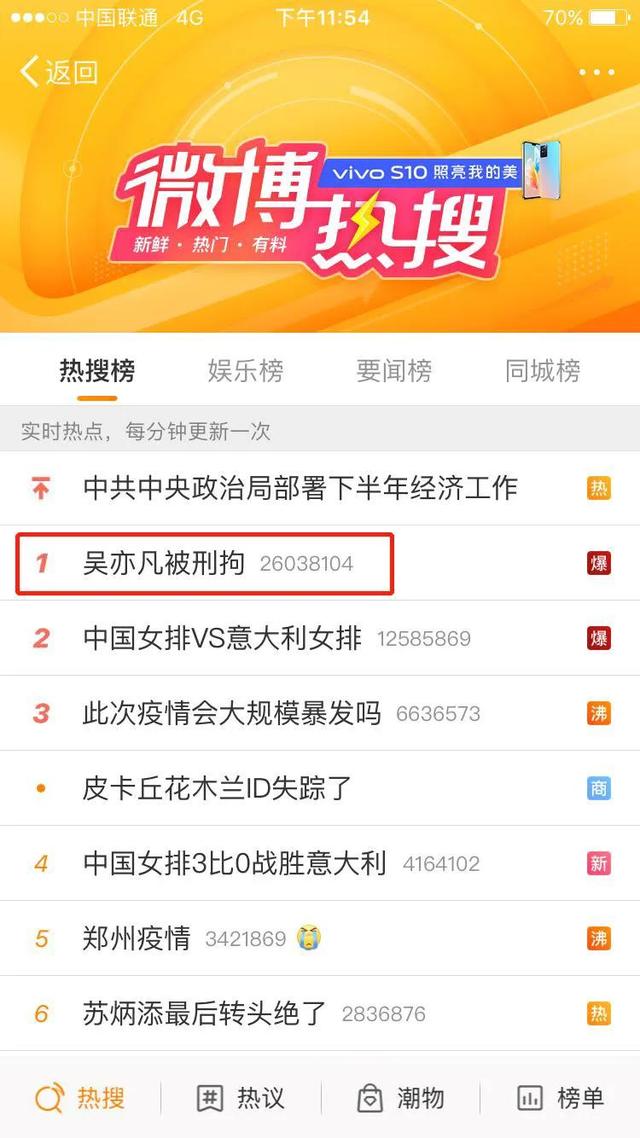Open the topic 中国女排3比0战胜意大利

pyautogui.click(x=234, y=863)
